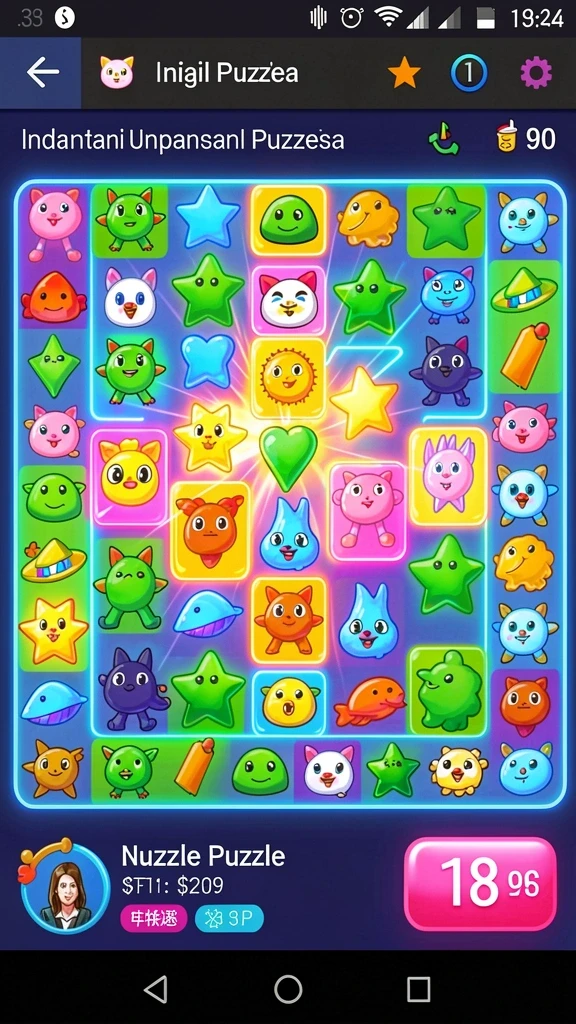Select the blue 3P chip
The image size is (576, 1024).
tap(229, 919)
